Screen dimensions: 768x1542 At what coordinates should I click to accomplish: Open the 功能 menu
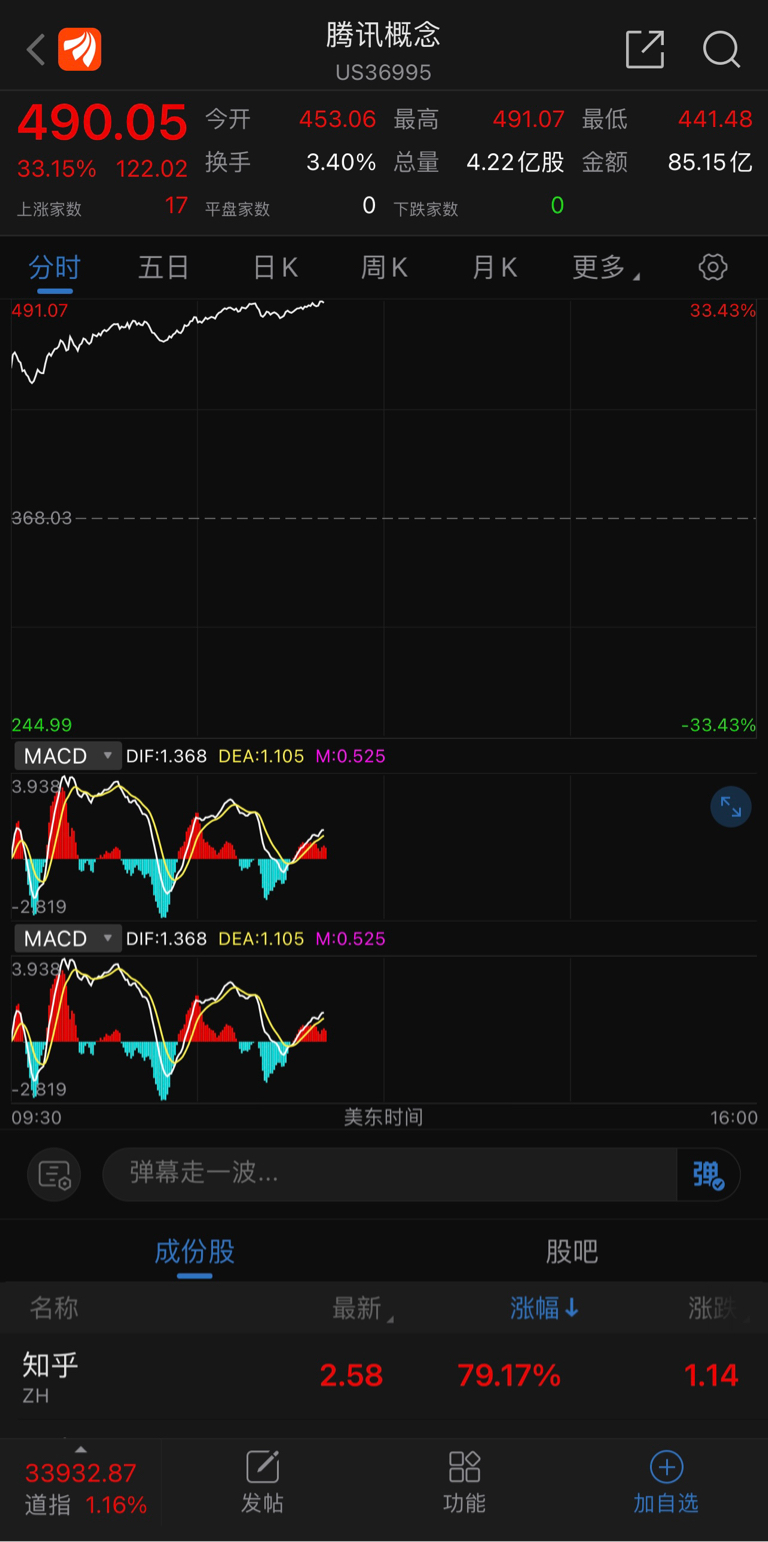(464, 1482)
